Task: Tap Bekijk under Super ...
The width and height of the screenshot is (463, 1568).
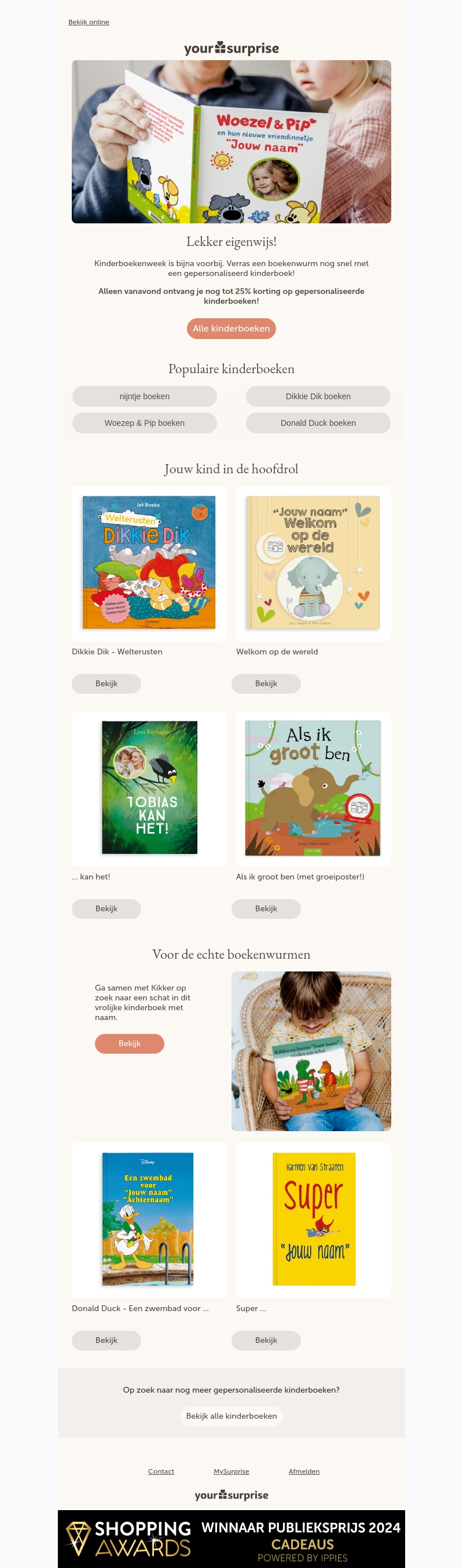Action: (266, 1341)
